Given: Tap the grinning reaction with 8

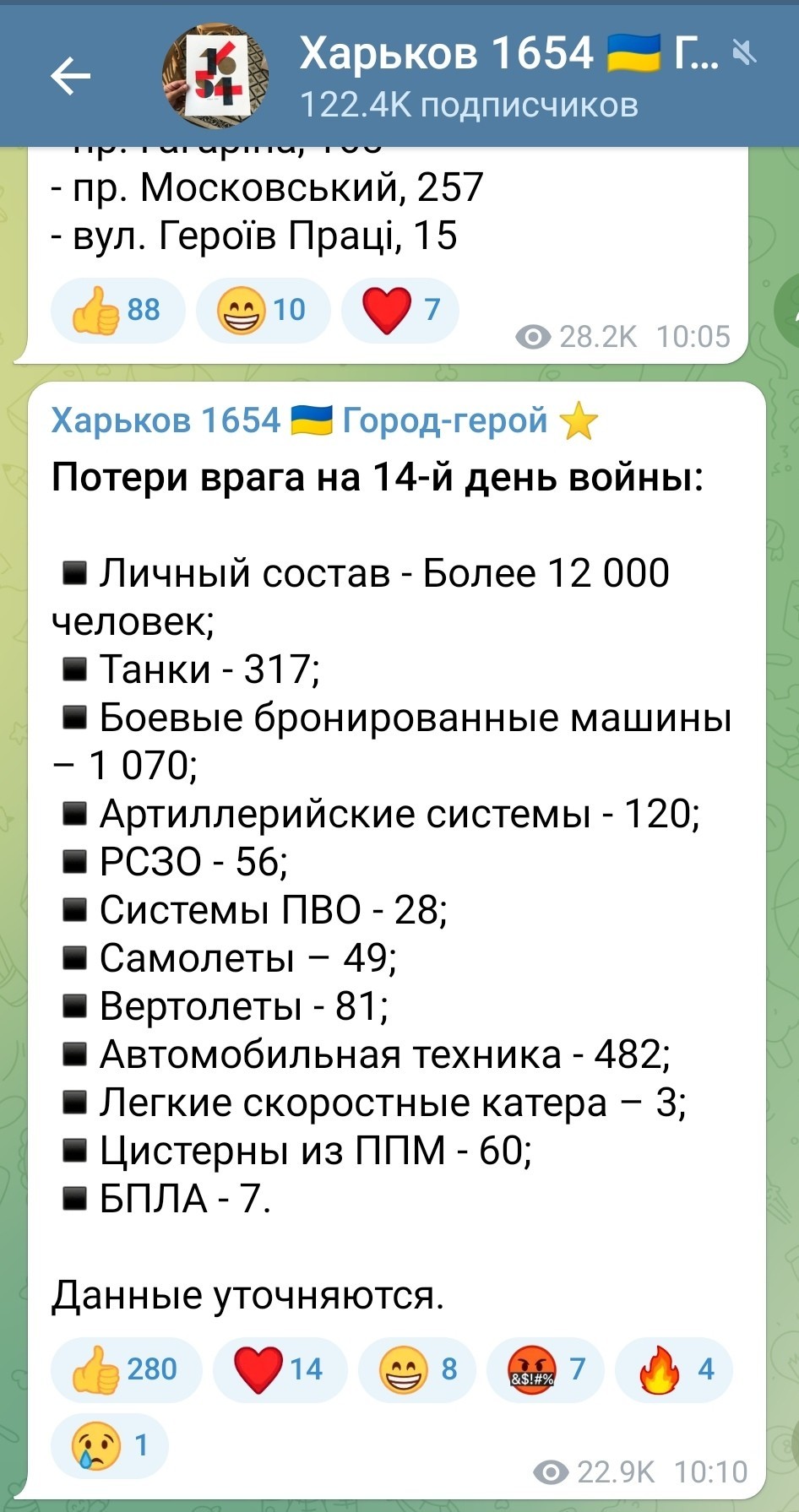Looking at the screenshot, I should (417, 1369).
